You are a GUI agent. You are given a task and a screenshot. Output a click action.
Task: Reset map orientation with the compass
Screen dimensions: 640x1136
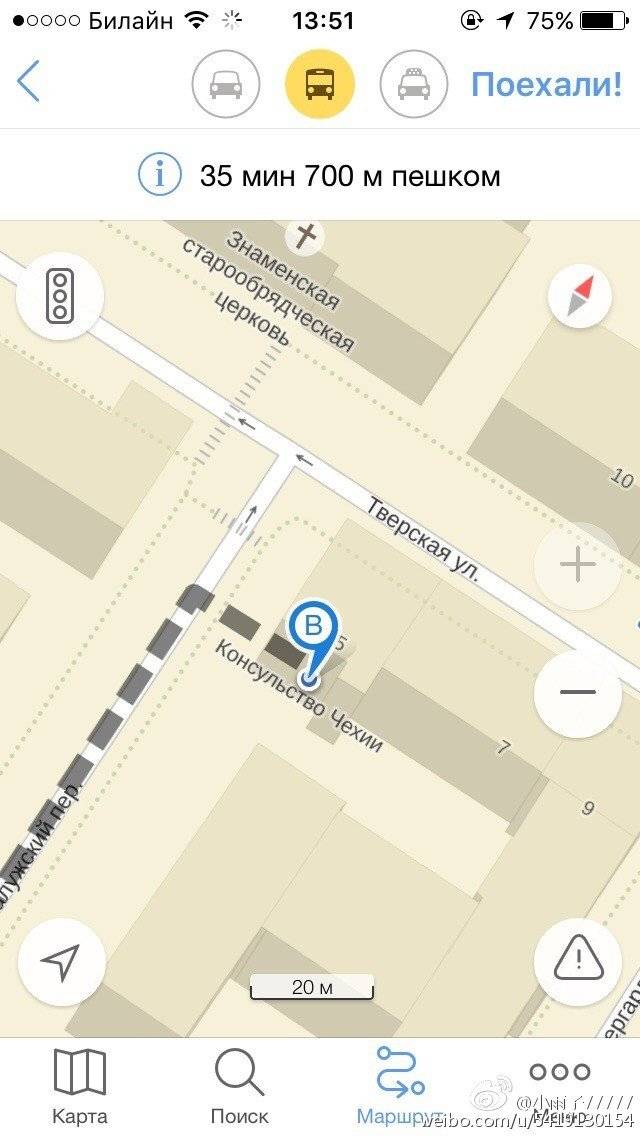[x=581, y=295]
